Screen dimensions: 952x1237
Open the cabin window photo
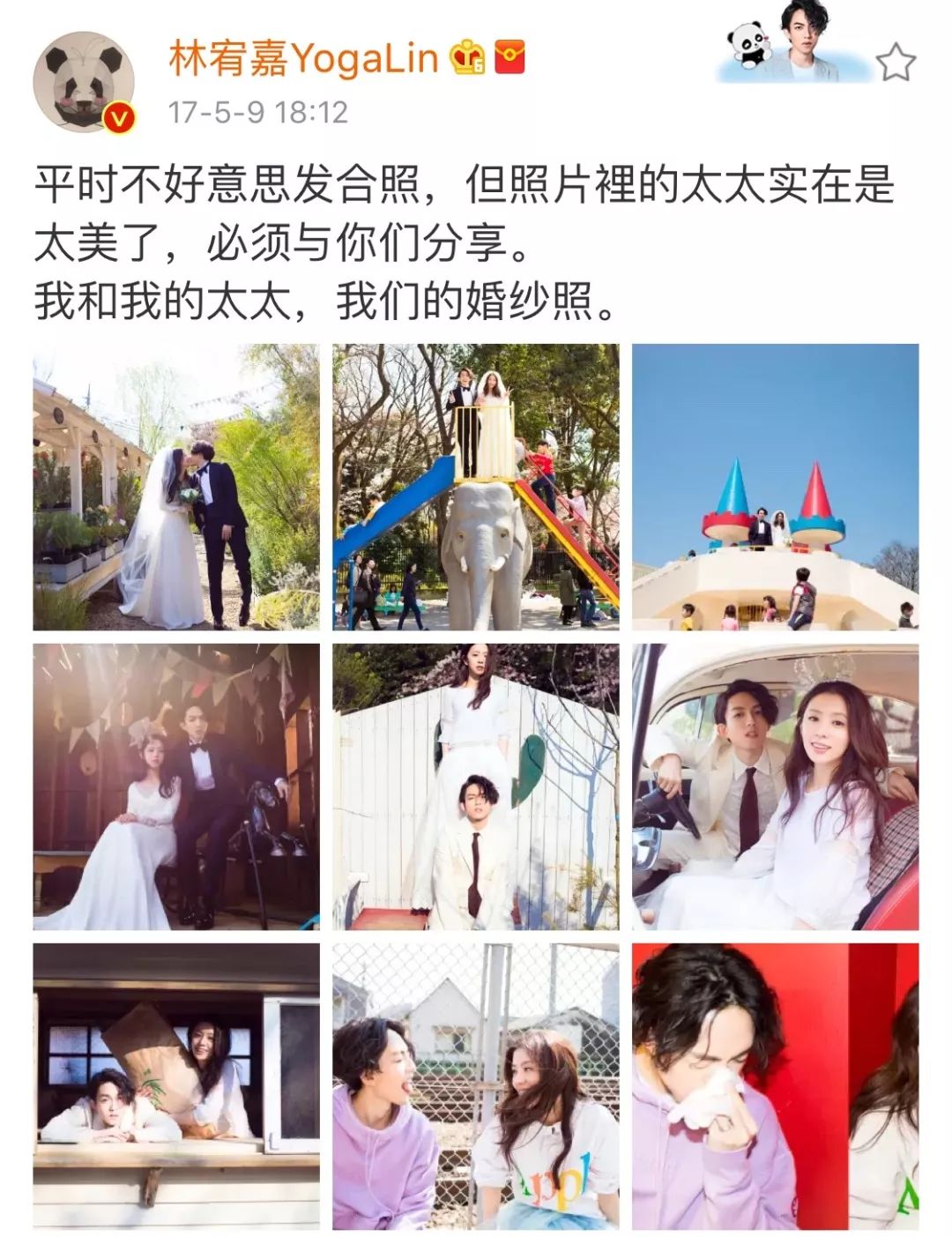176,1086
